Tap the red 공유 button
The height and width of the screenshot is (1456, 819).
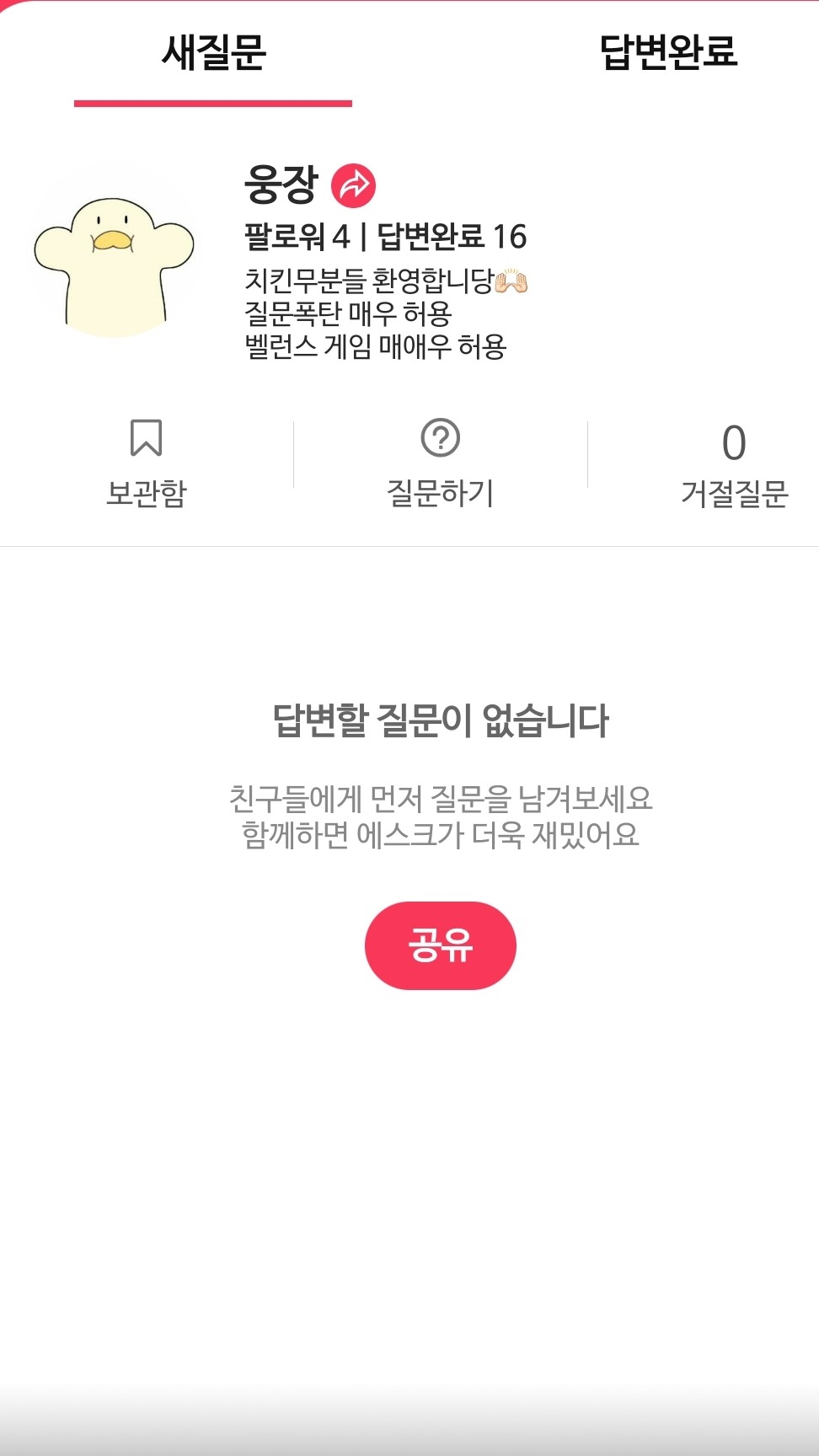(440, 945)
